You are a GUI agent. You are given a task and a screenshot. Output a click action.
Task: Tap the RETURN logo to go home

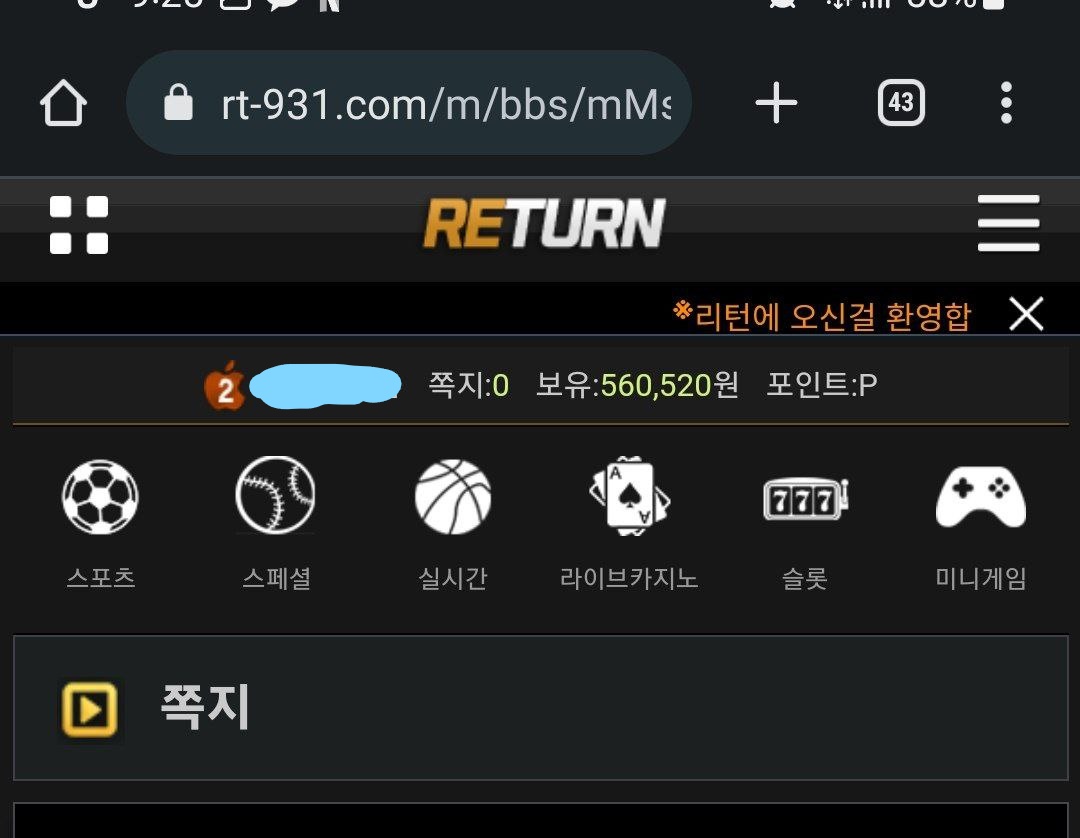(x=544, y=224)
